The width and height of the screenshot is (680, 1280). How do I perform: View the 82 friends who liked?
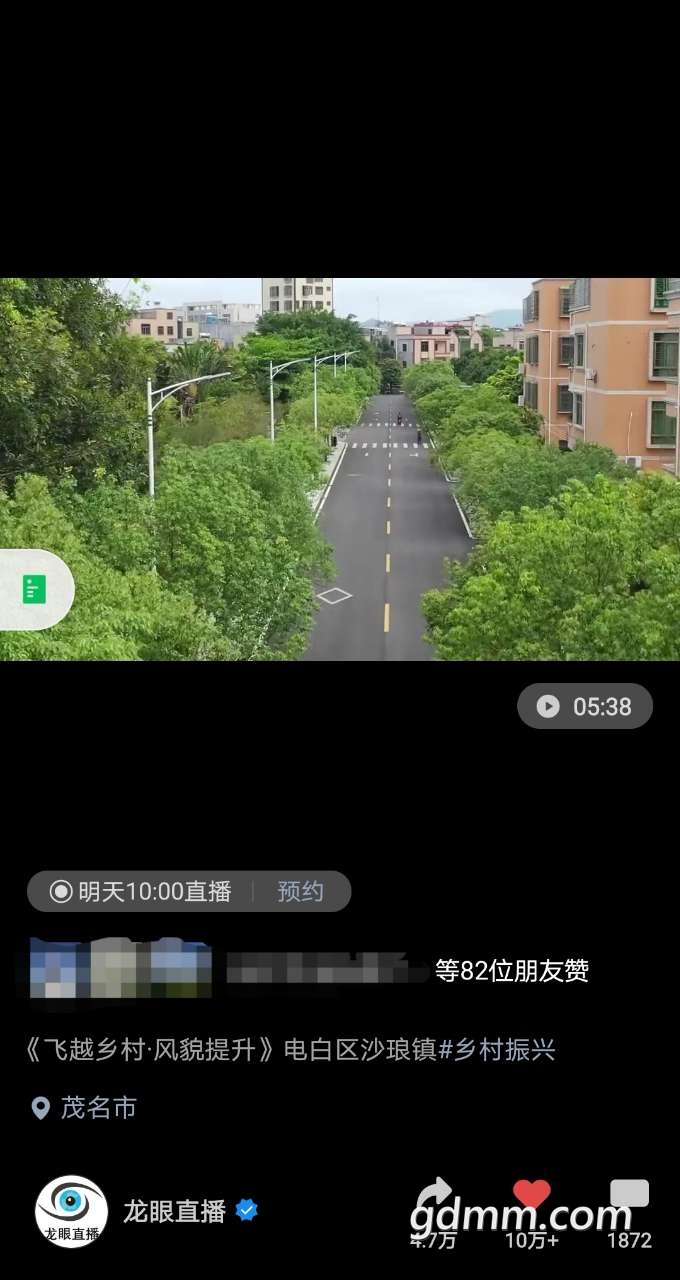(511, 971)
